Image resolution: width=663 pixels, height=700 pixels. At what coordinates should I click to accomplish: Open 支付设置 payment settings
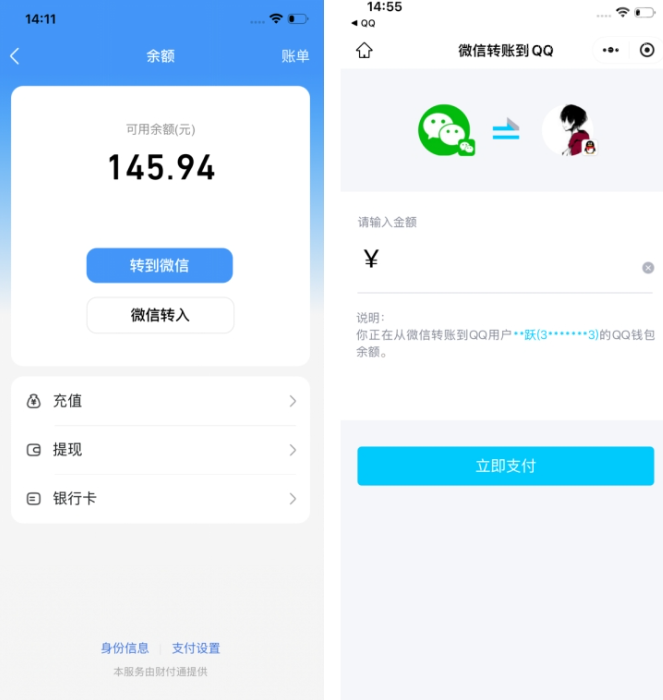coord(196,648)
